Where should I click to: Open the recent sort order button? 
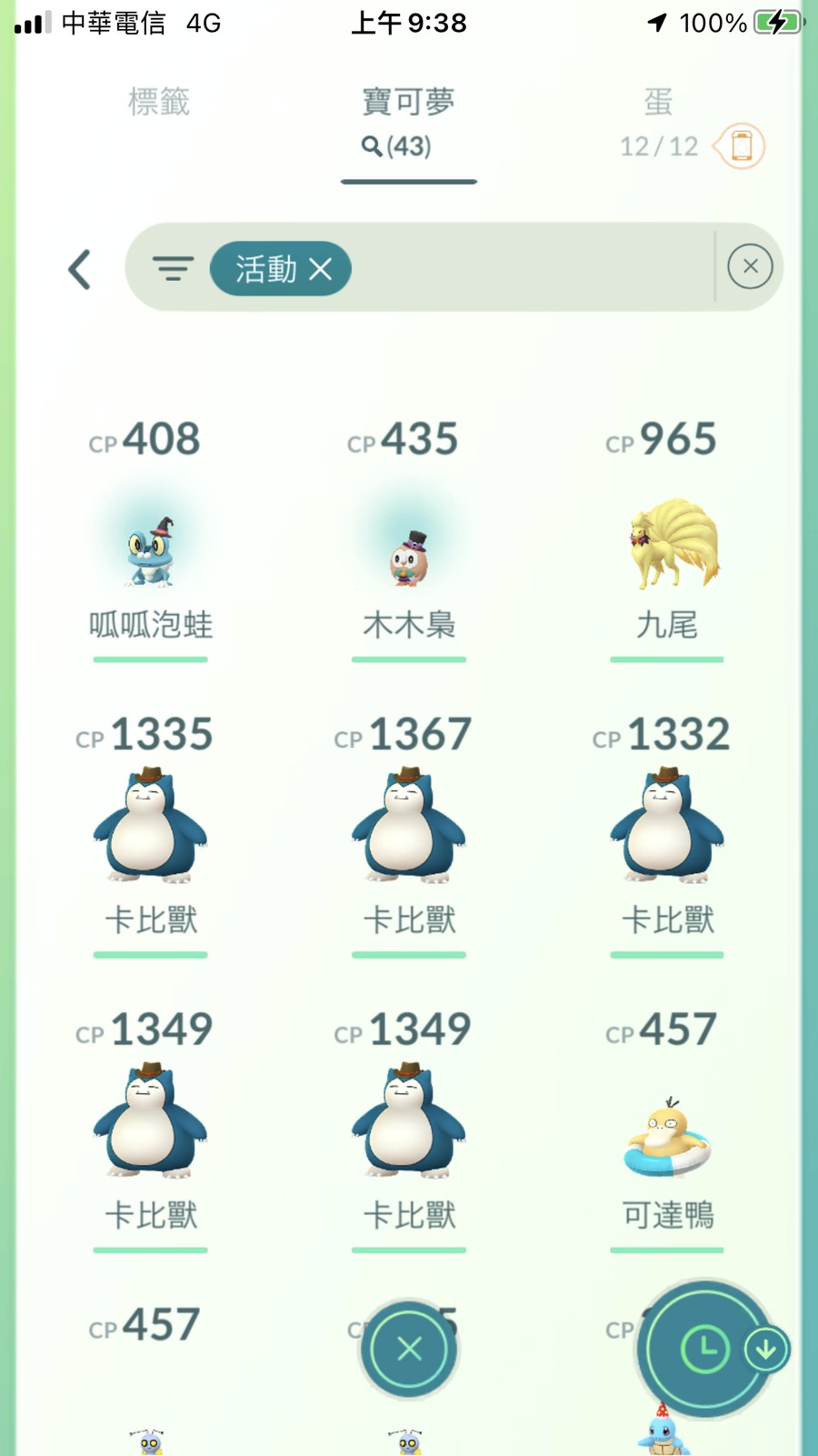[x=705, y=1349]
